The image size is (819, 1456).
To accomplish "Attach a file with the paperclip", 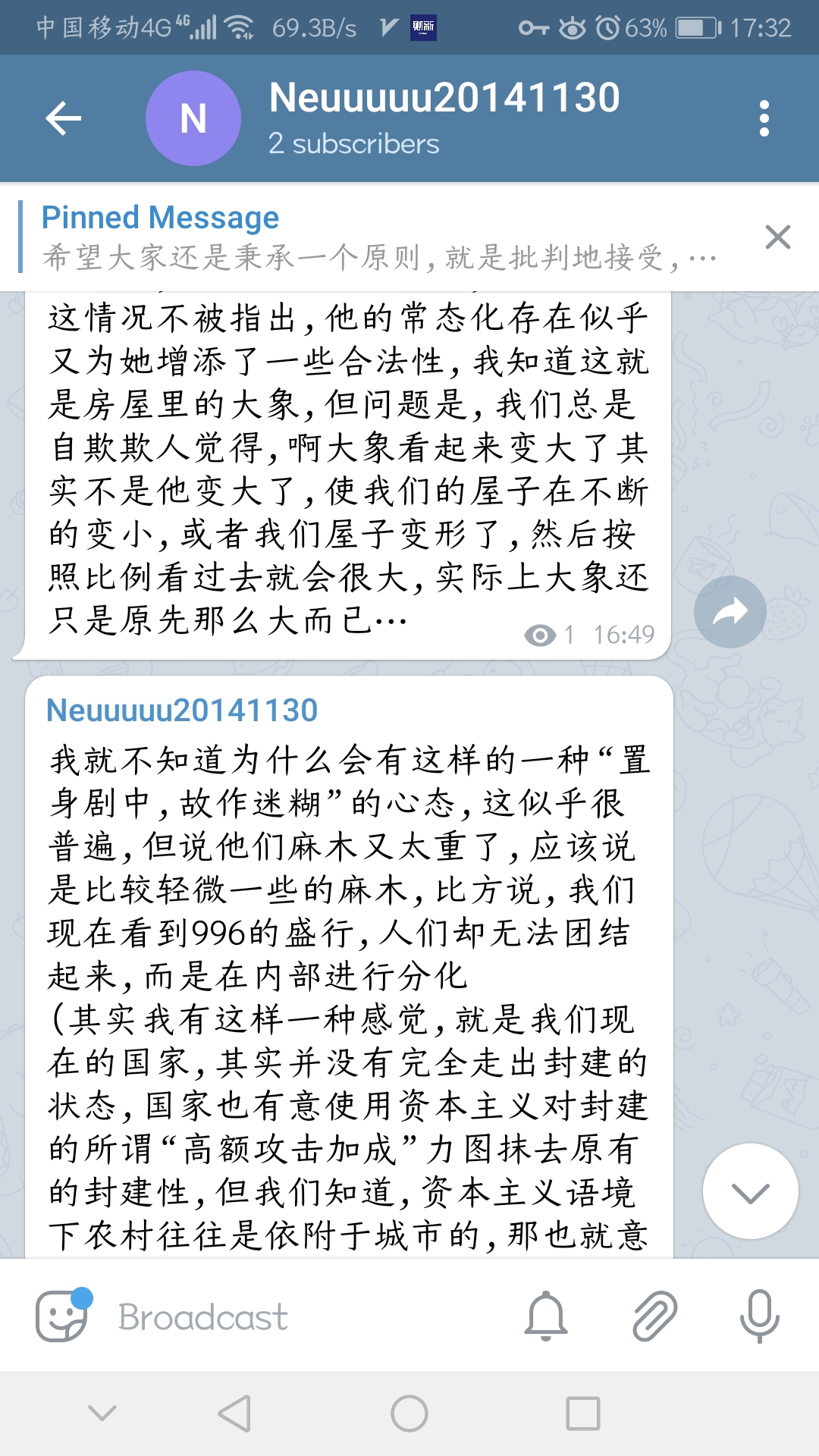I will [654, 1316].
